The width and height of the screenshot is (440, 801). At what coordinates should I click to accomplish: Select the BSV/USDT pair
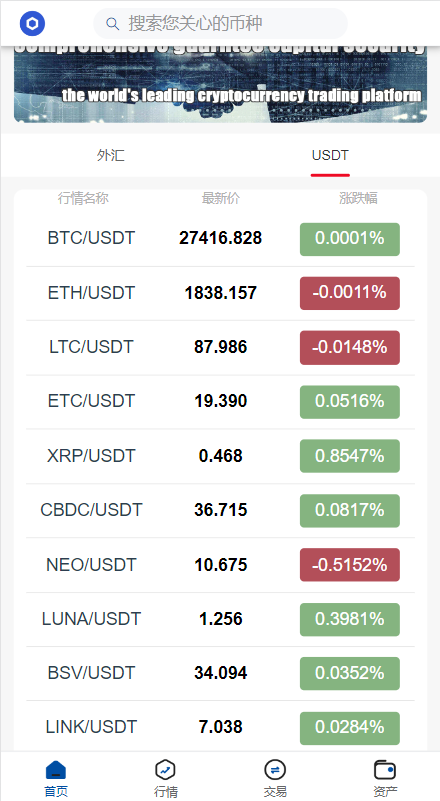pyautogui.click(x=220, y=673)
